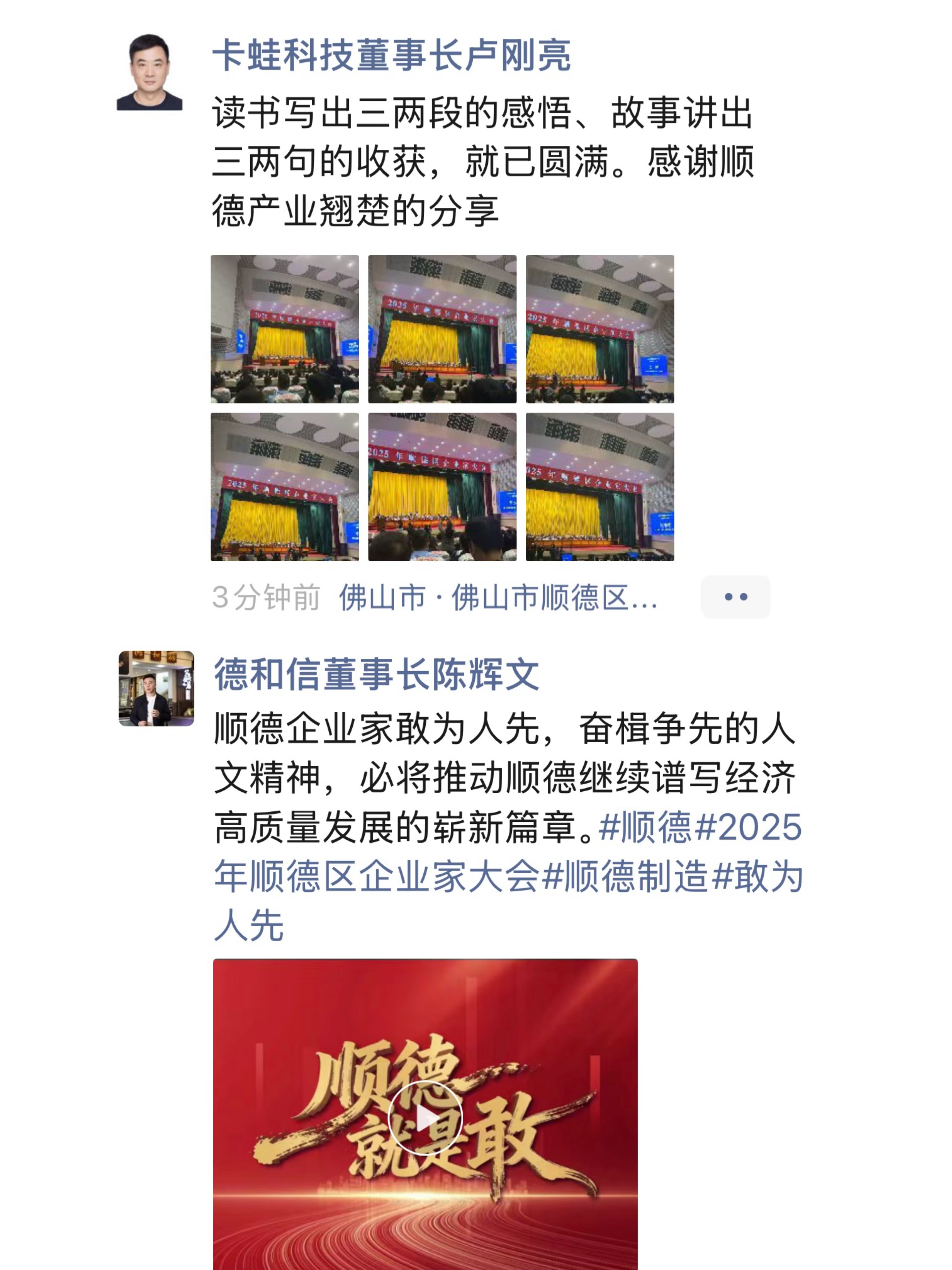
Task: Open the like and comment menu on 卢刚亮's post
Action: tap(735, 597)
